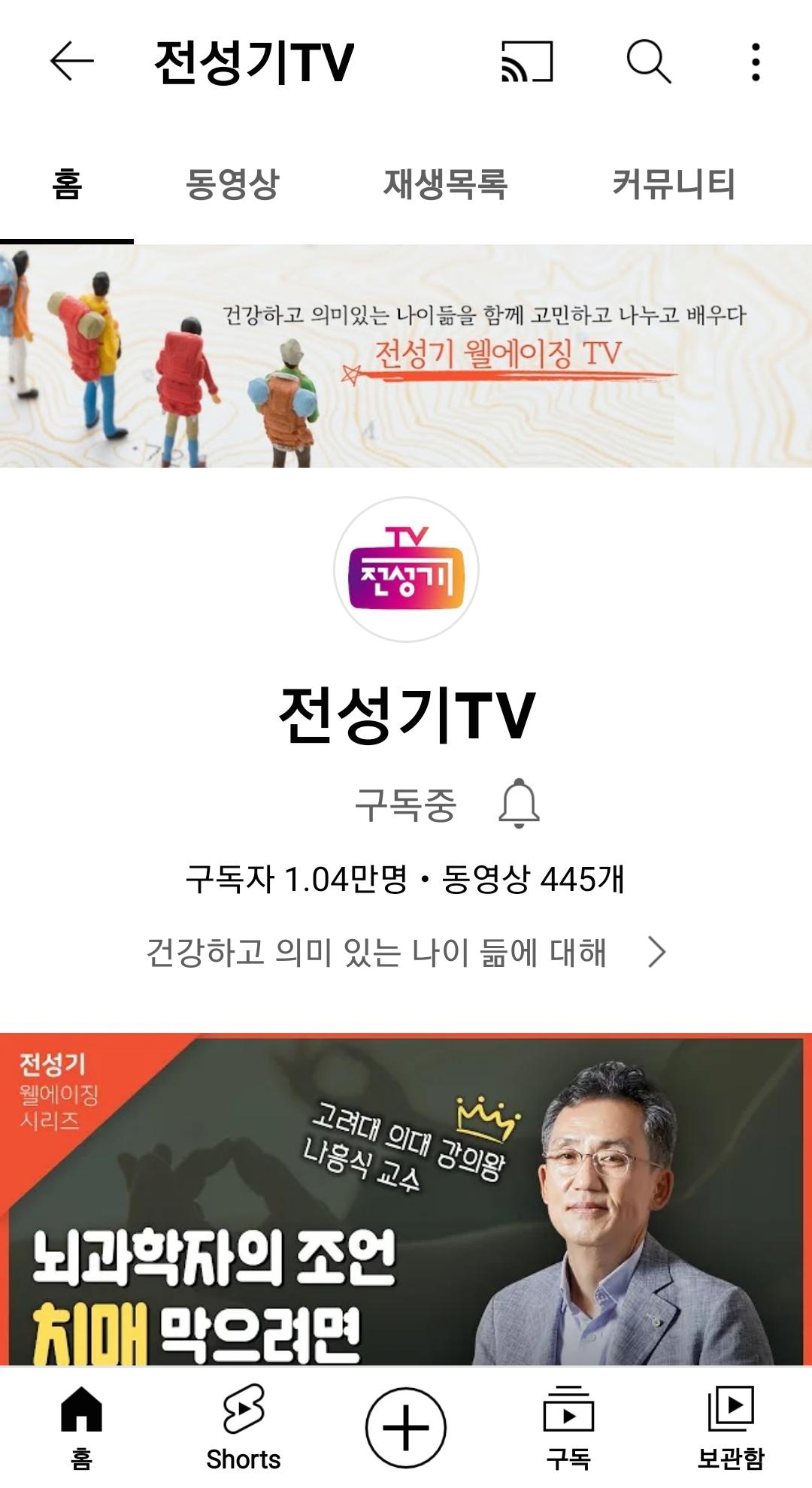The image size is (812, 1488).
Task: Create new content with the plus button
Action: pos(406,1427)
